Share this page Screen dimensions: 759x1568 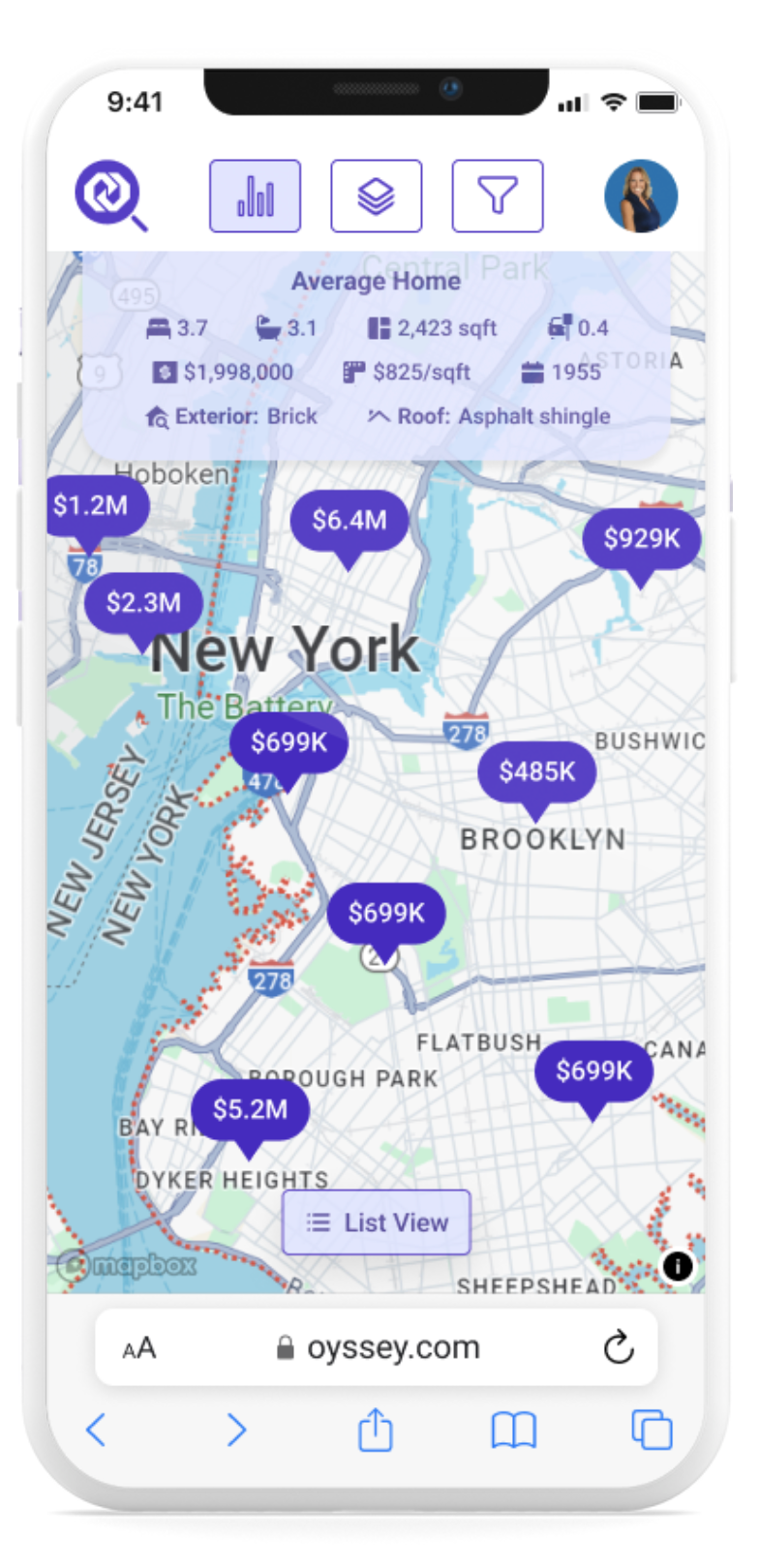point(376,1430)
